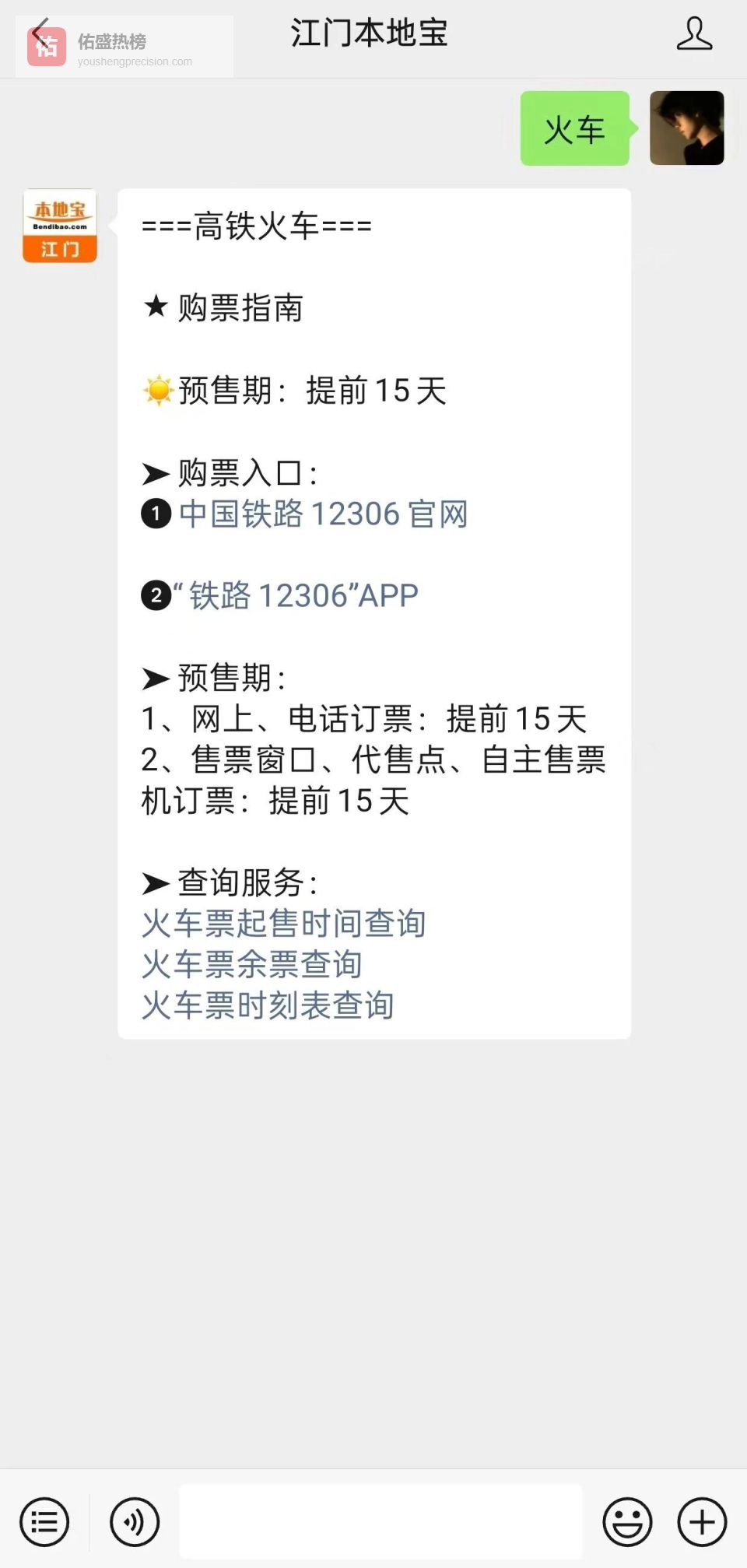Check 火车票起售时间查询
This screenshot has width=747, height=1568.
tap(286, 923)
